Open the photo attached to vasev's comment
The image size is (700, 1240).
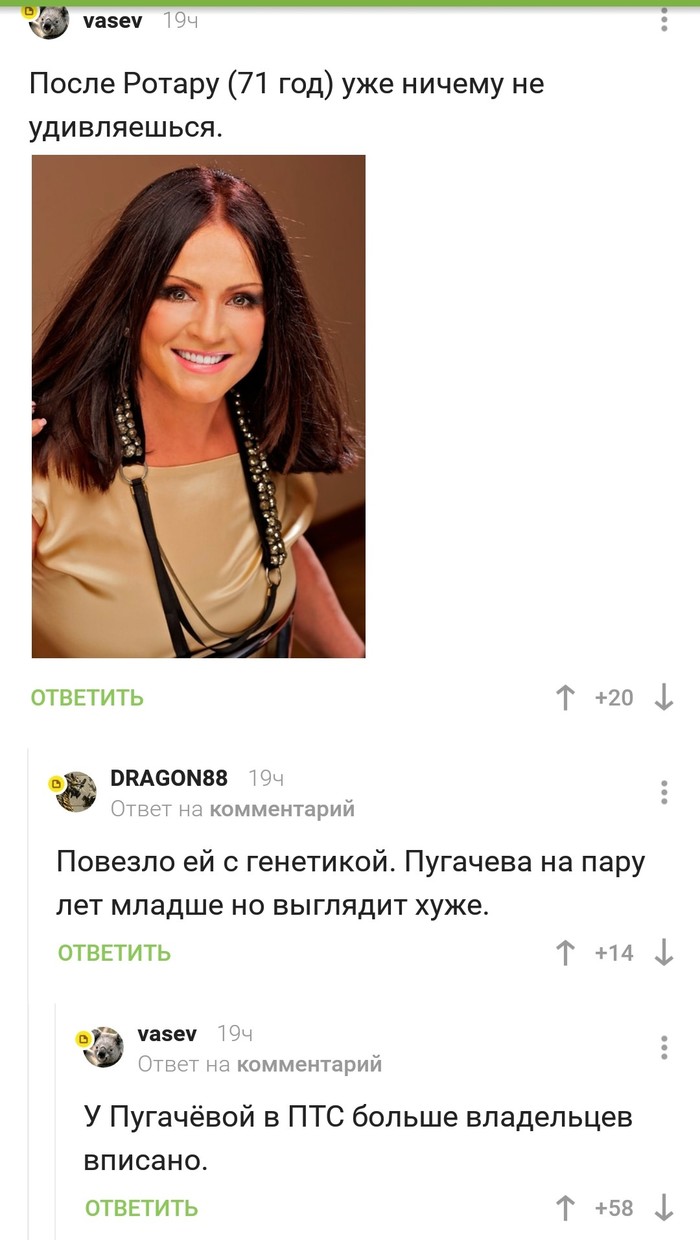pyautogui.click(x=198, y=406)
